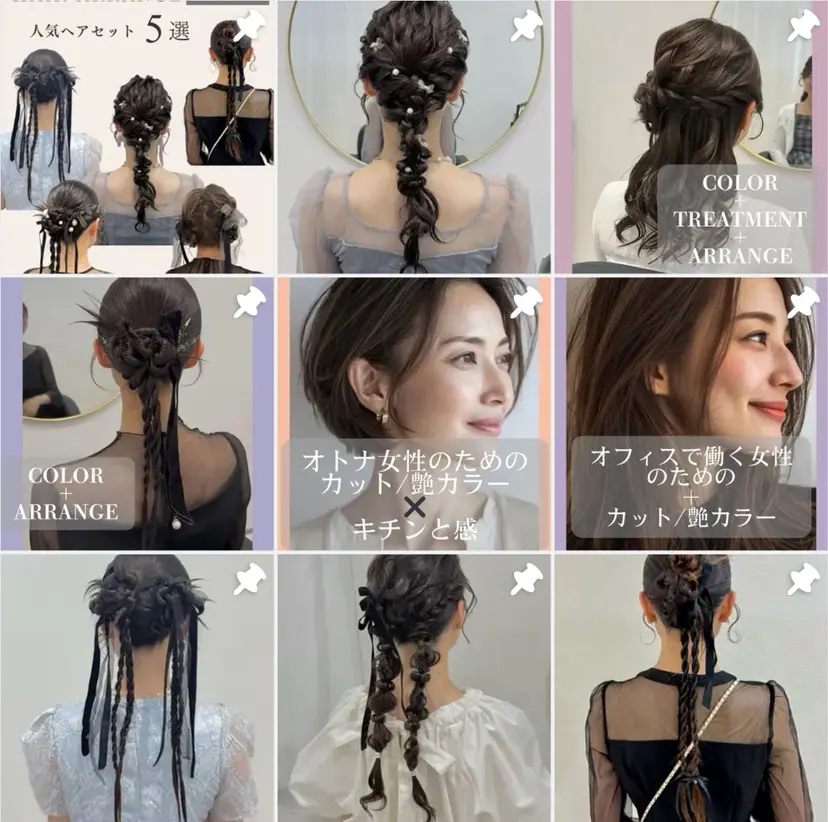Open the オトナ女性のためのカット/艶カラー post
This screenshot has height=822, width=828.
click(x=414, y=414)
